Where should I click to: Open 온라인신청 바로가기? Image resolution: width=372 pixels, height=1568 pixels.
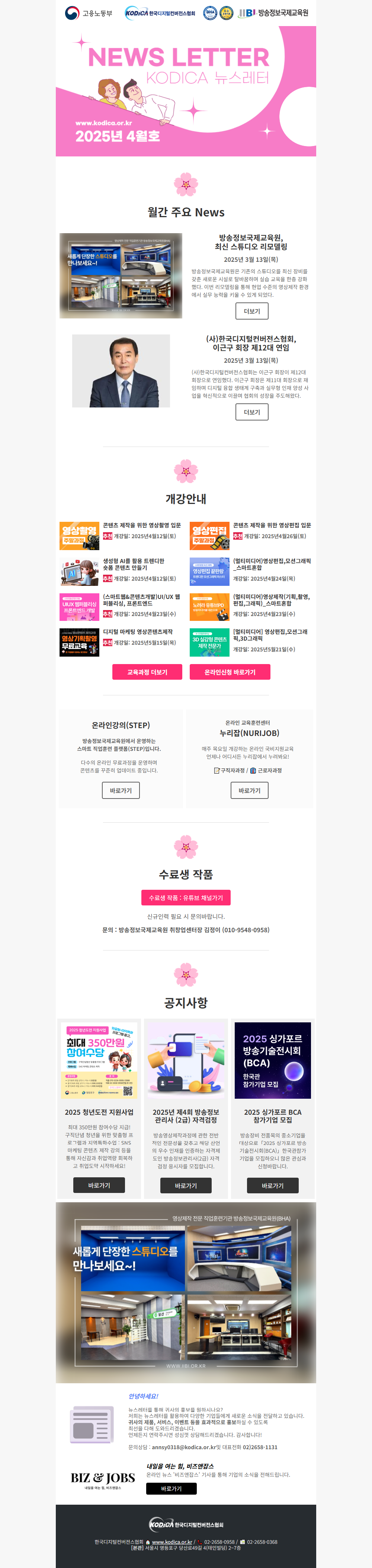pos(230,672)
